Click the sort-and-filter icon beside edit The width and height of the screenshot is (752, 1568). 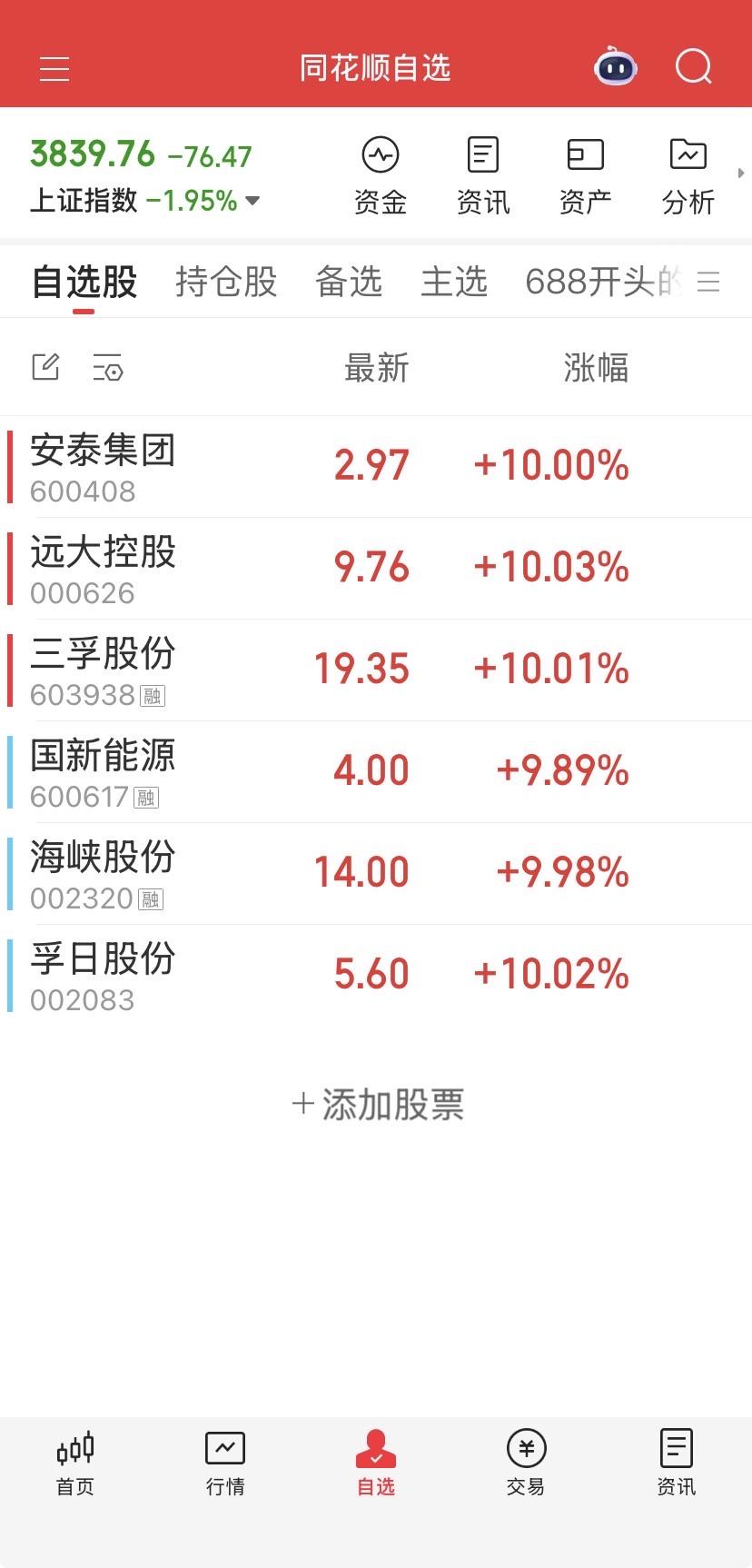point(108,367)
